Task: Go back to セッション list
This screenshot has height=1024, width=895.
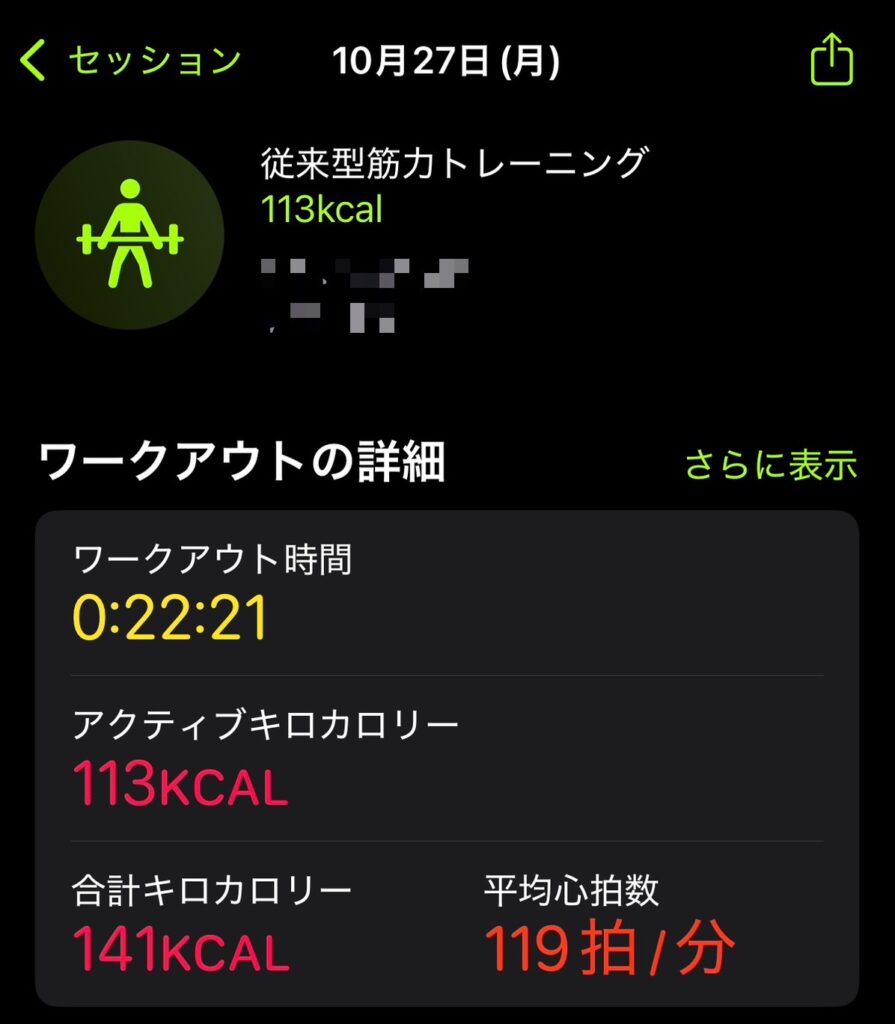Action: (x=130, y=61)
